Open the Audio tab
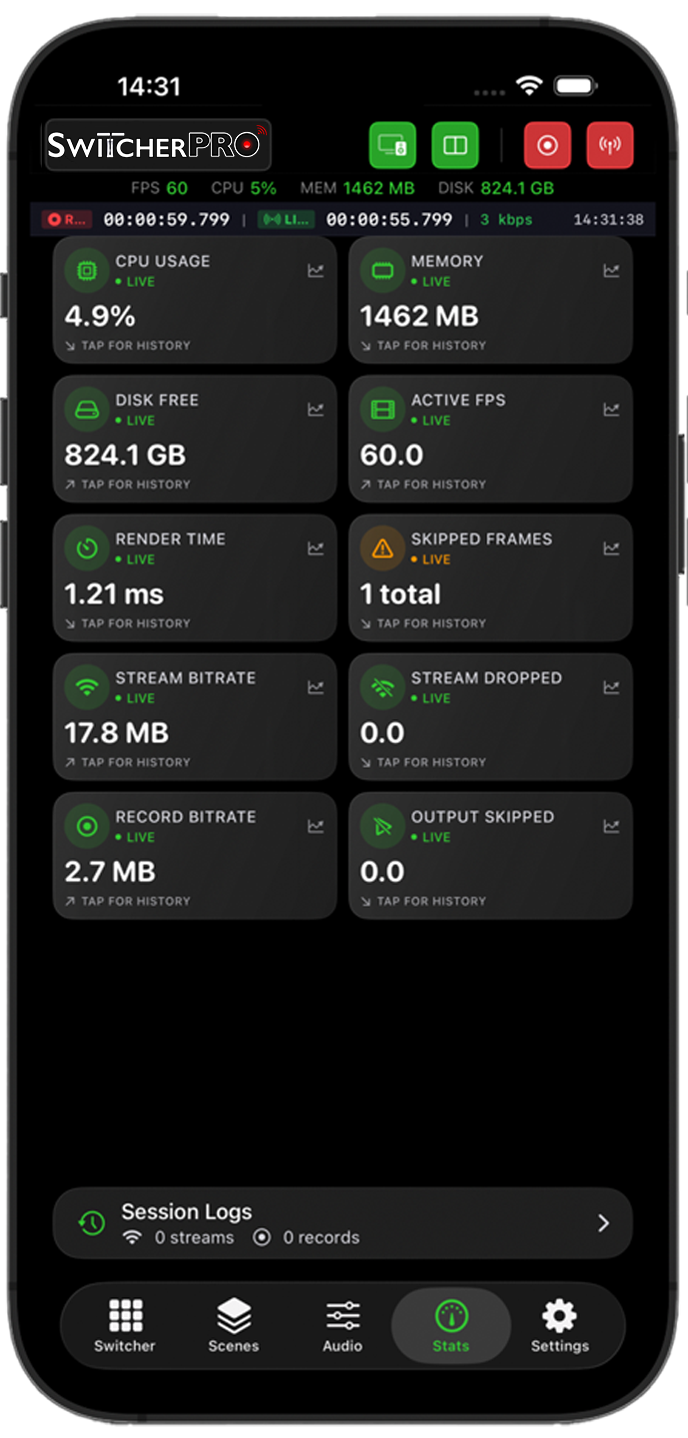Screen dimensions: 688x1438 pos(342,1326)
